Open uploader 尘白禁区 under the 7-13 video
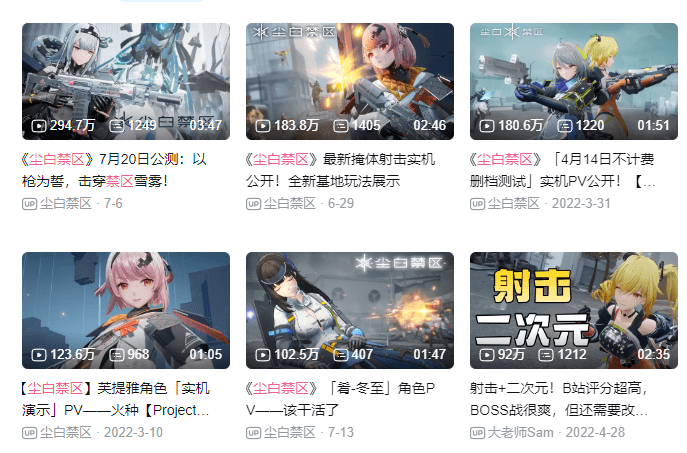The width and height of the screenshot is (687, 453). pyautogui.click(x=290, y=433)
